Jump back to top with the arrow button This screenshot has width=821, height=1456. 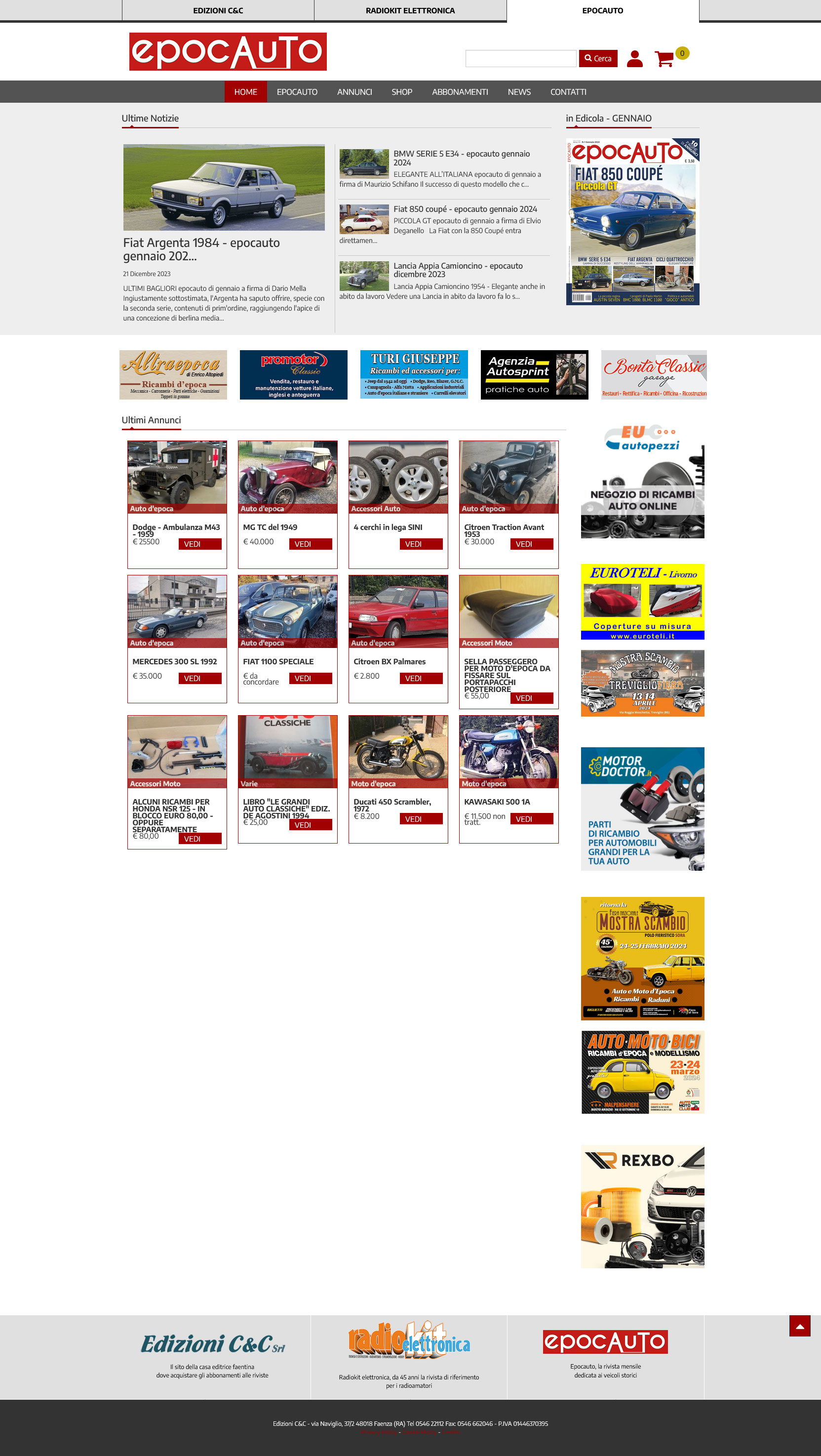click(800, 1326)
